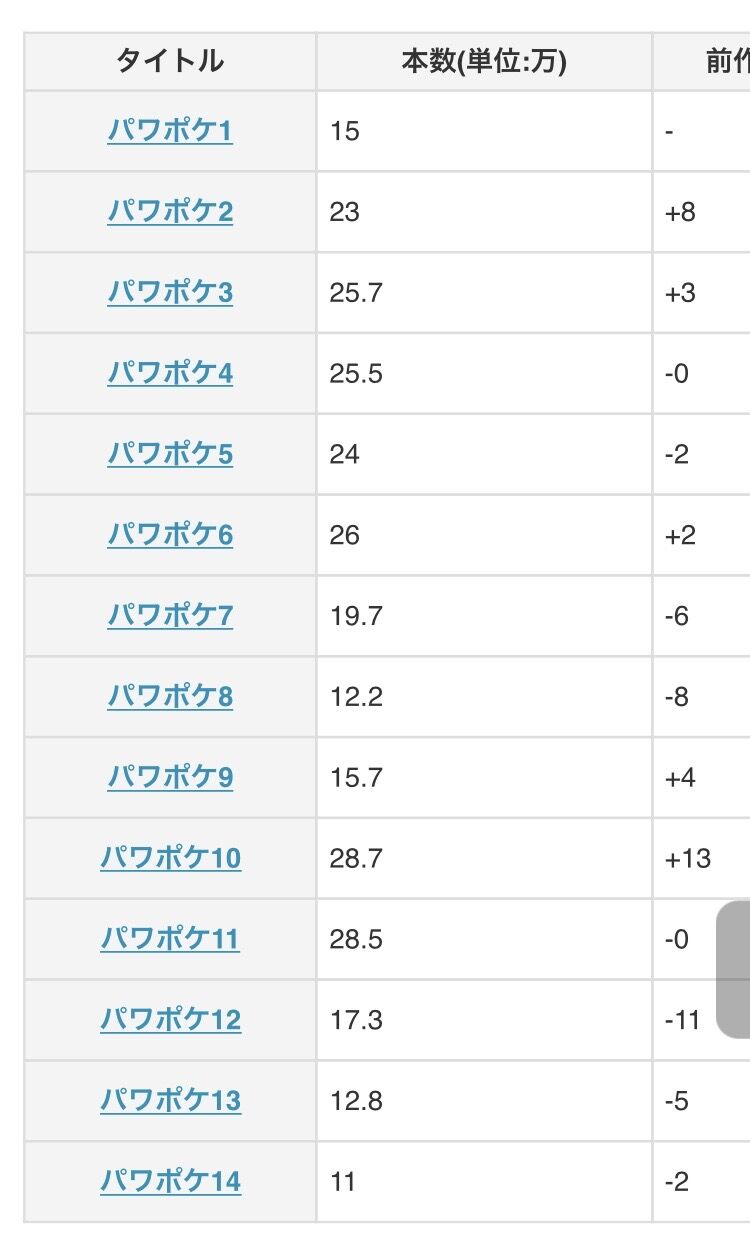
Task: Open the パワポケ9 title link
Action: click(x=170, y=778)
